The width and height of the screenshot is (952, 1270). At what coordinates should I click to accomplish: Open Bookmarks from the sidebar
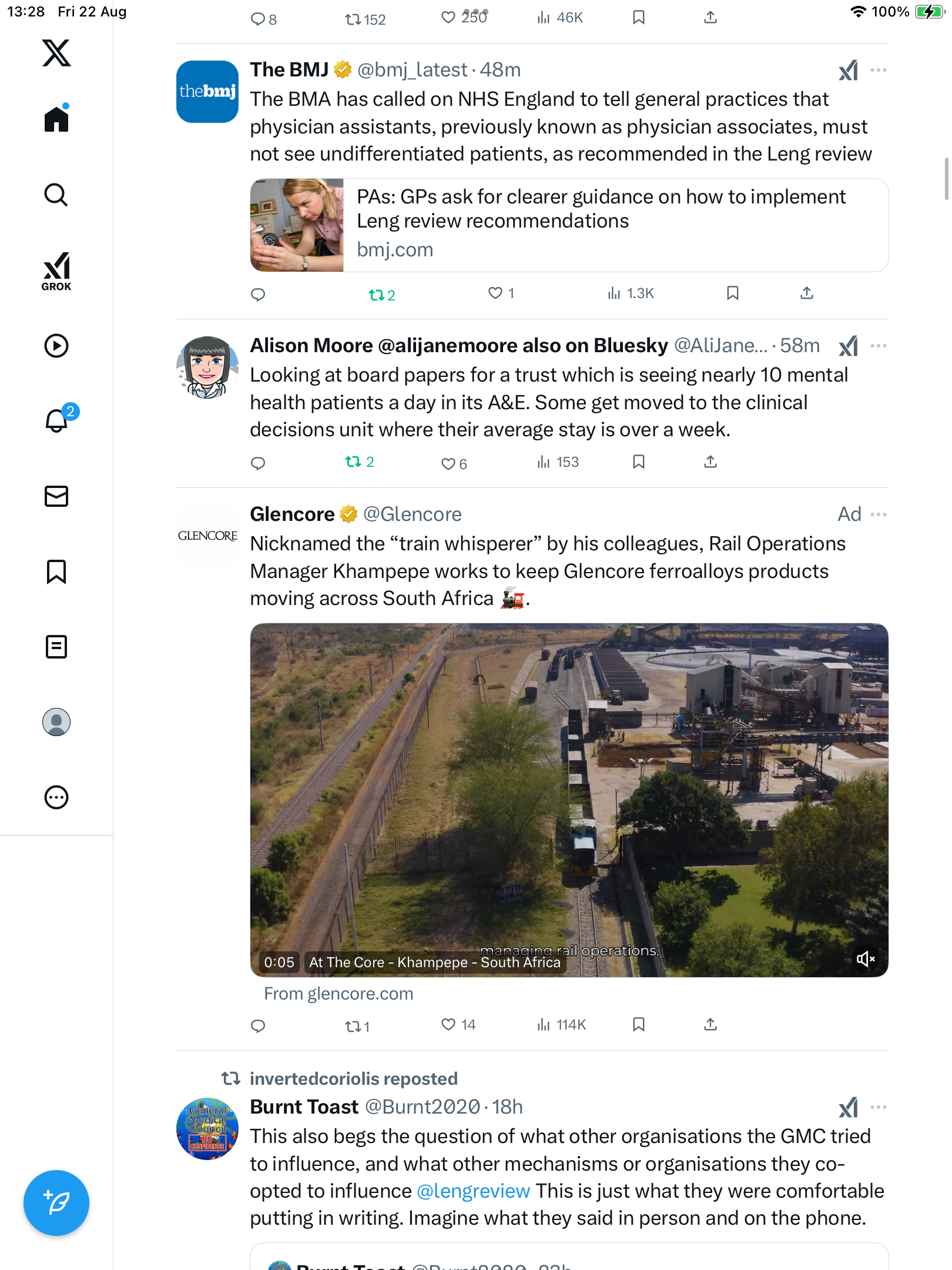pos(56,571)
